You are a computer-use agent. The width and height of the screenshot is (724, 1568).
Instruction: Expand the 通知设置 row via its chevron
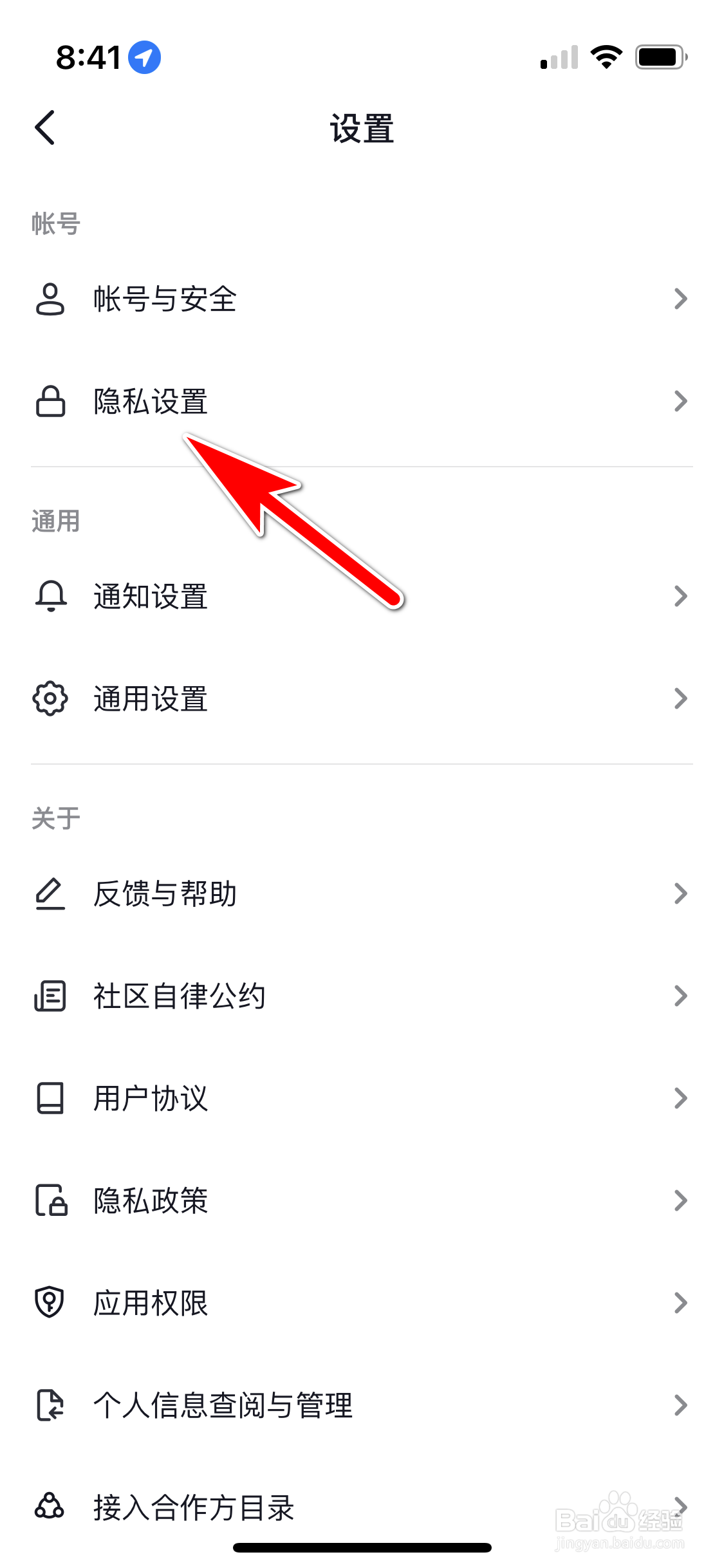(x=682, y=597)
